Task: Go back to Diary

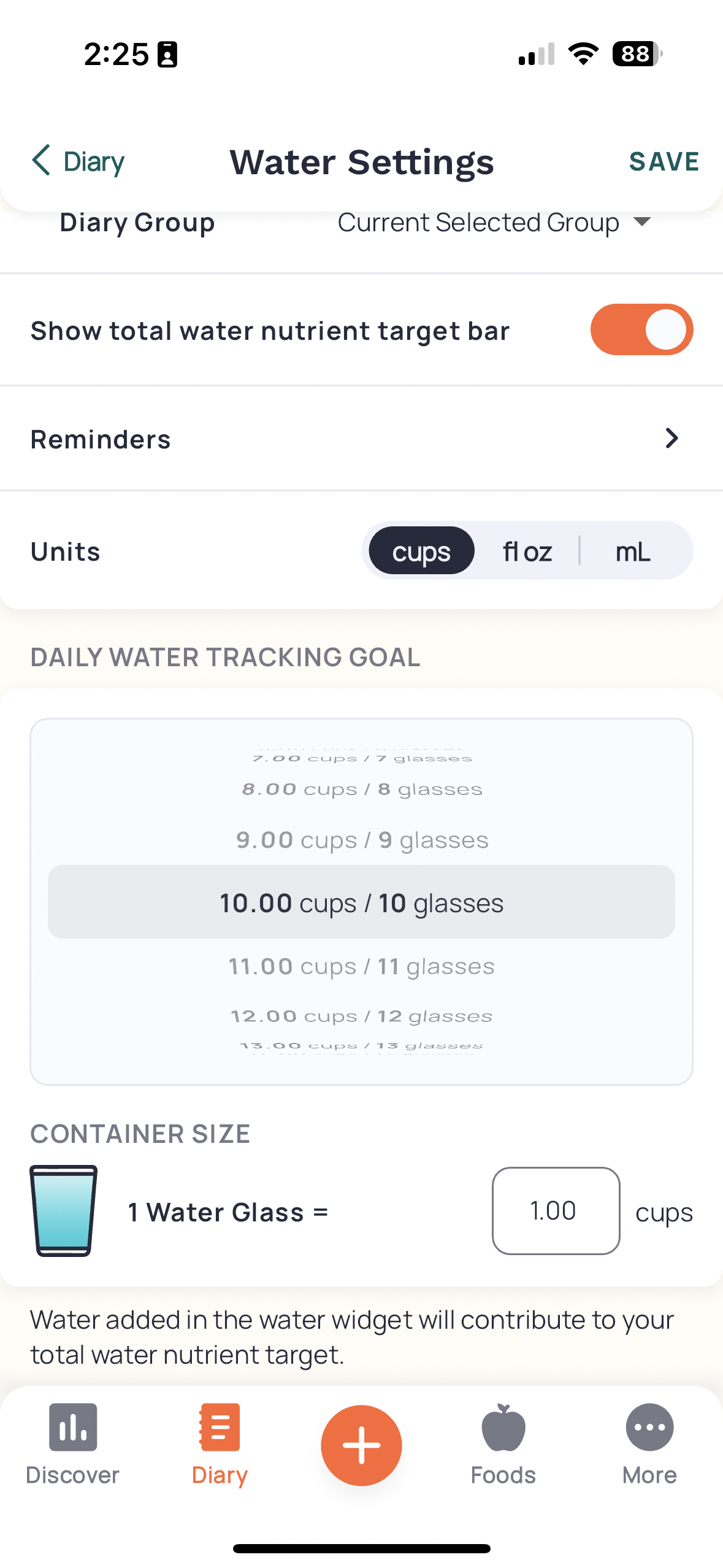Action: (77, 161)
